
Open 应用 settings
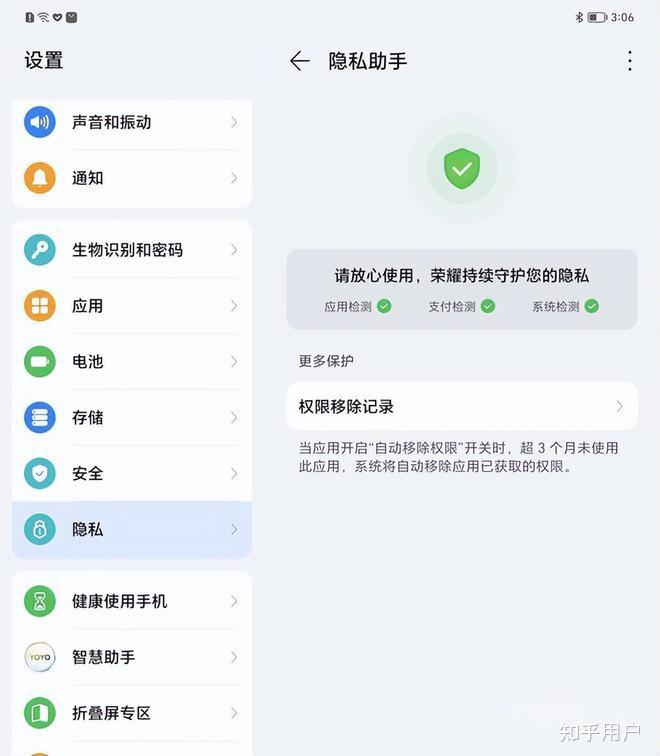click(x=132, y=306)
